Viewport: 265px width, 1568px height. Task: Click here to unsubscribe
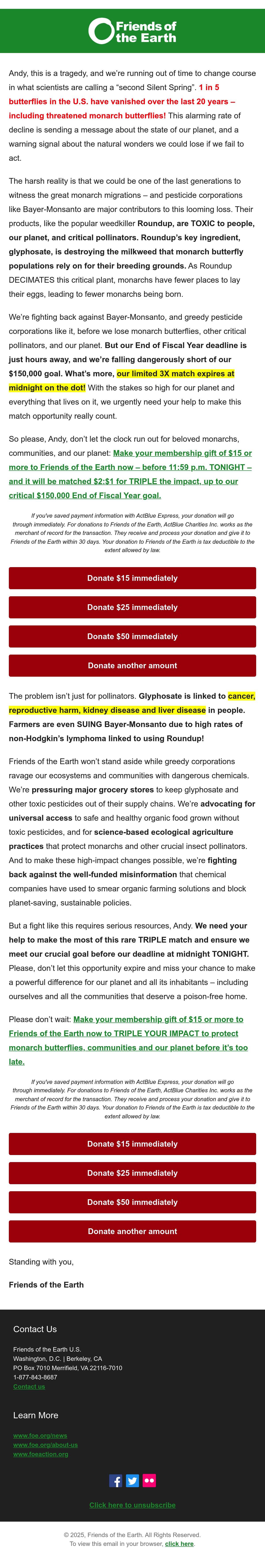click(132, 1505)
